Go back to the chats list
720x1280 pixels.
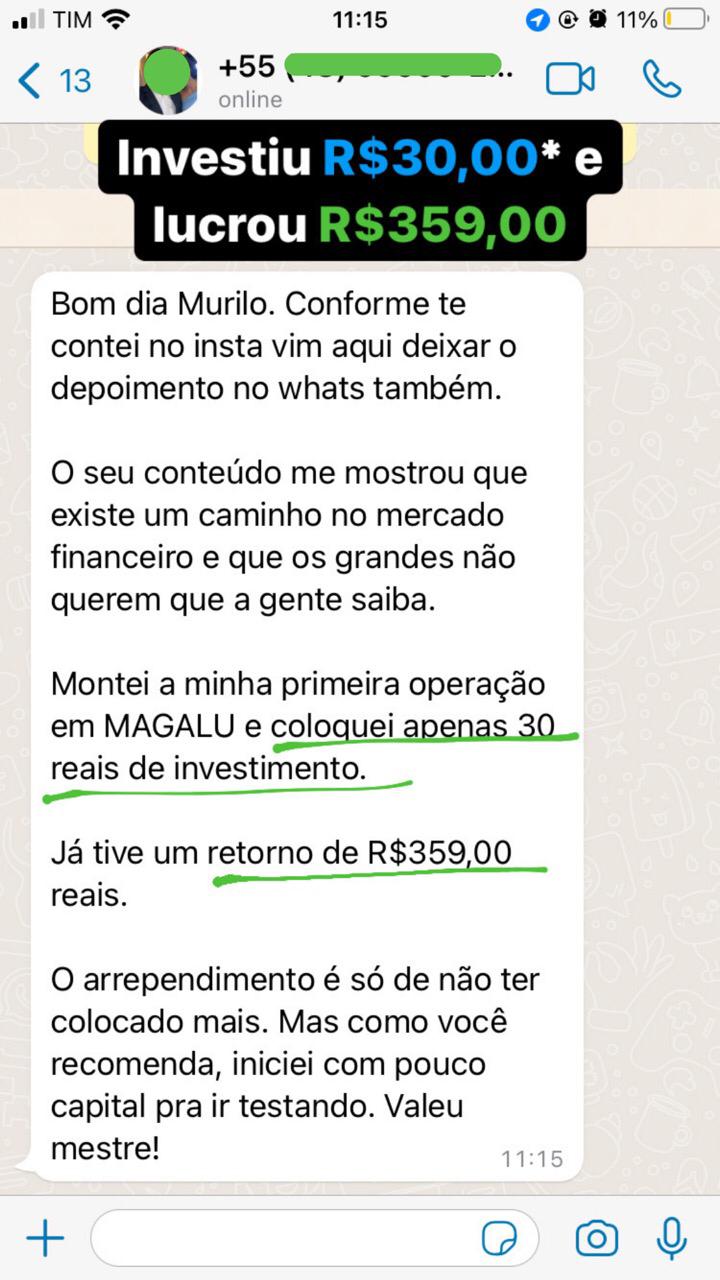[x=52, y=80]
